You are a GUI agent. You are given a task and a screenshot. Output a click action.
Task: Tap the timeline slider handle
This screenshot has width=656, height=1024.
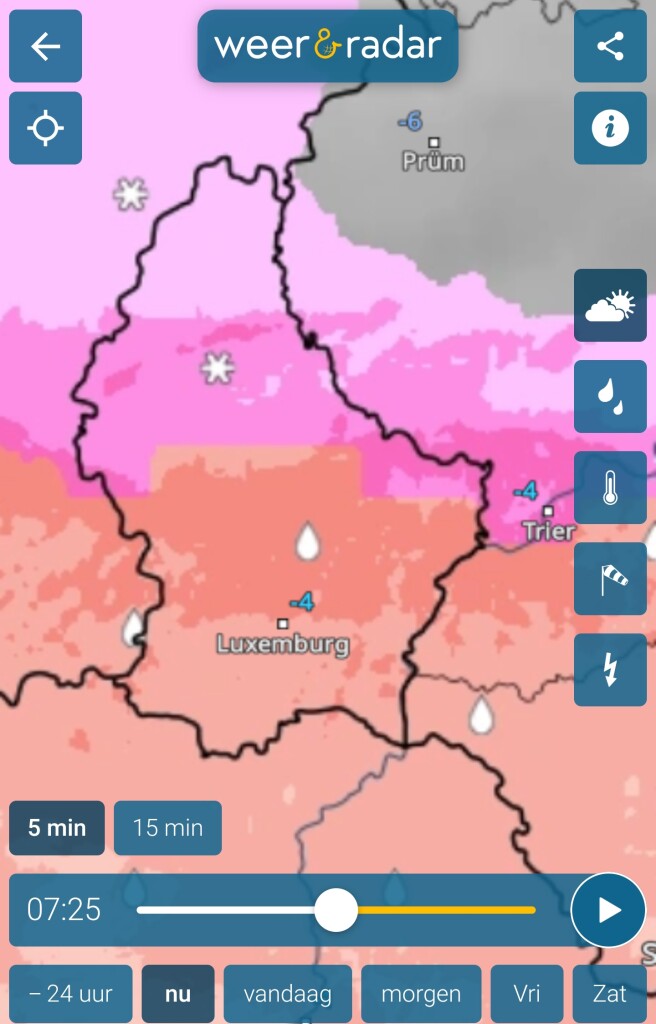[336, 910]
